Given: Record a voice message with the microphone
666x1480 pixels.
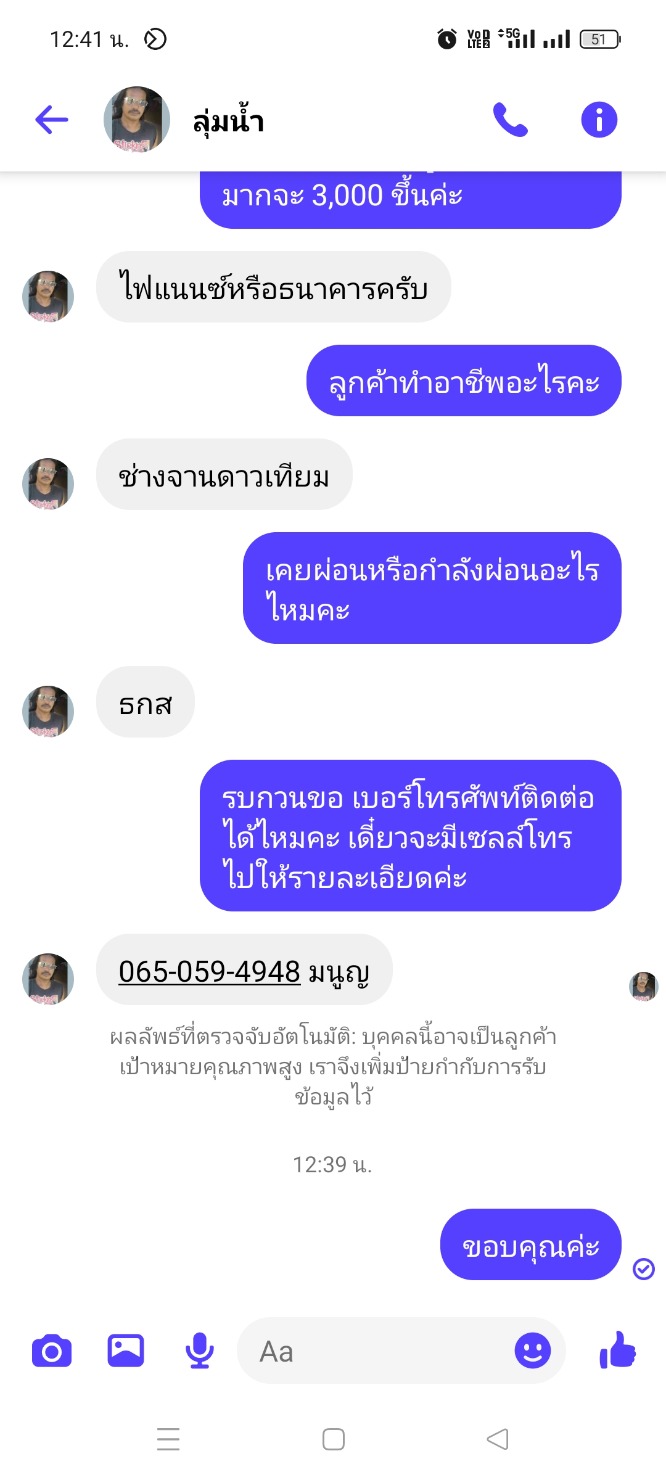Looking at the screenshot, I should tap(200, 1352).
